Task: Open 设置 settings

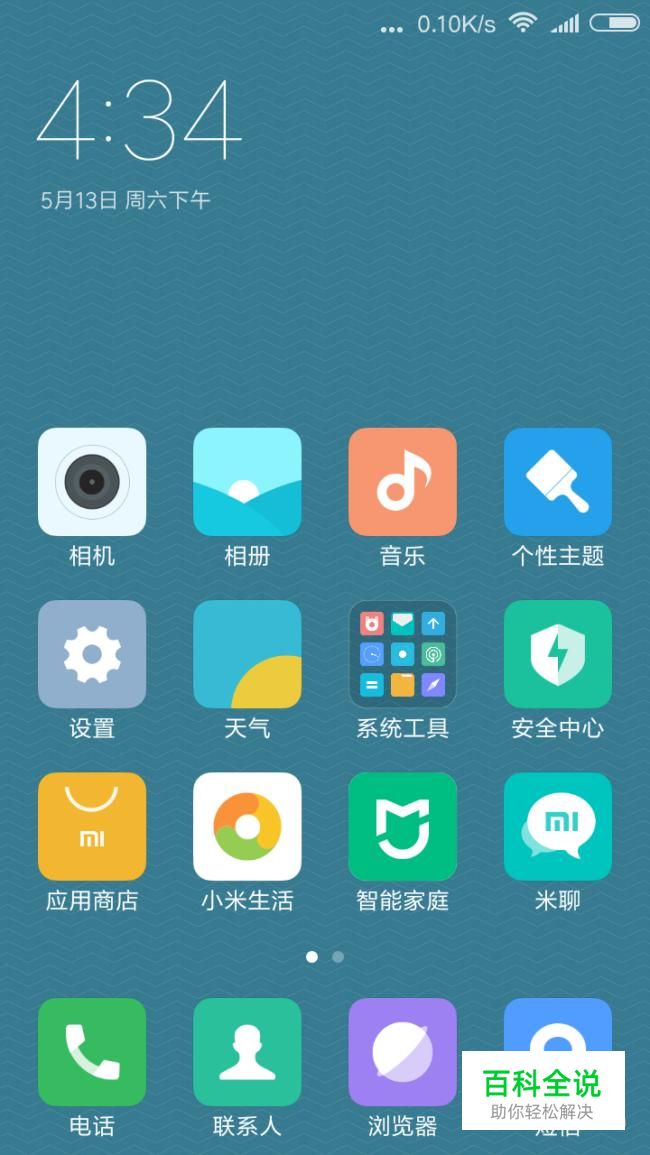Action: click(92, 654)
